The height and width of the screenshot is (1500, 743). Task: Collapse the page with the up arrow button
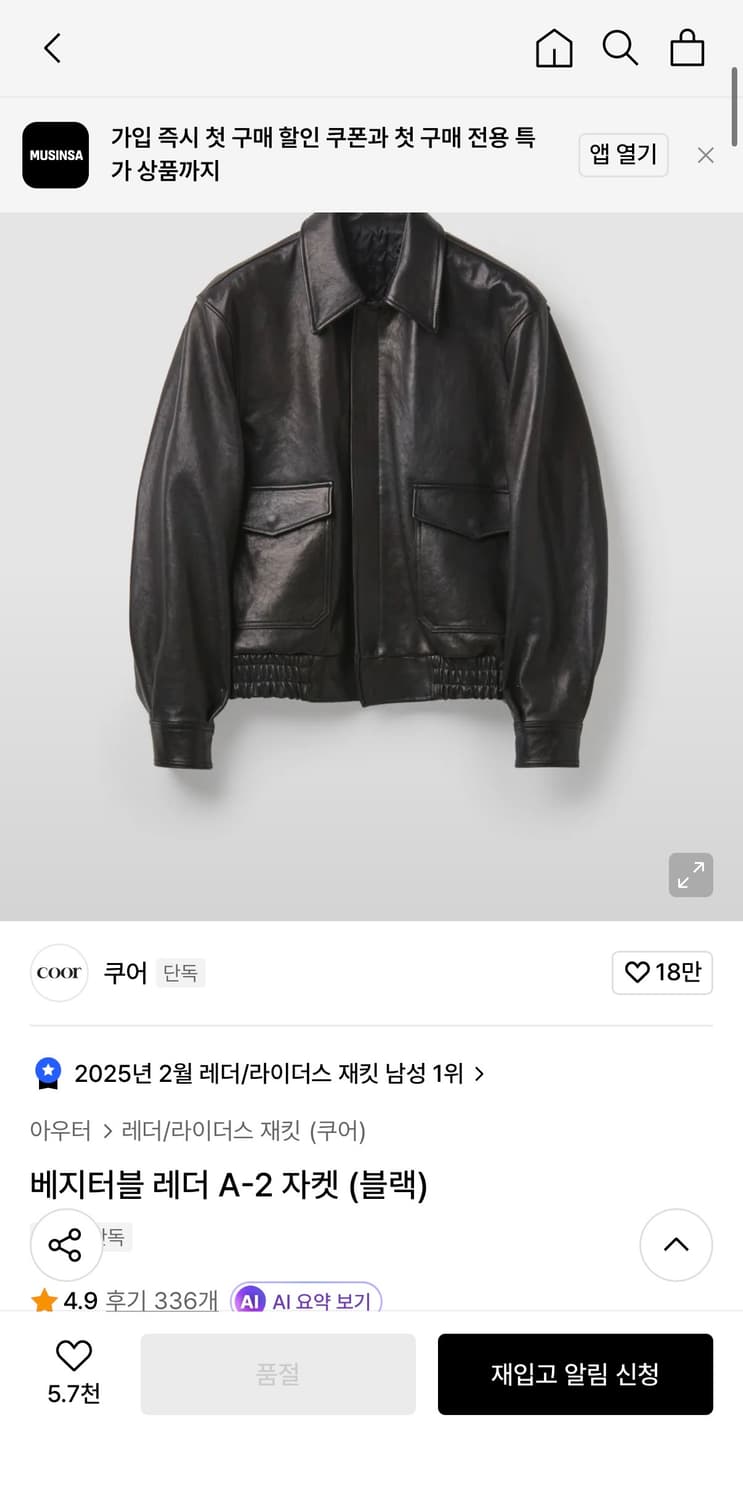(x=676, y=1245)
